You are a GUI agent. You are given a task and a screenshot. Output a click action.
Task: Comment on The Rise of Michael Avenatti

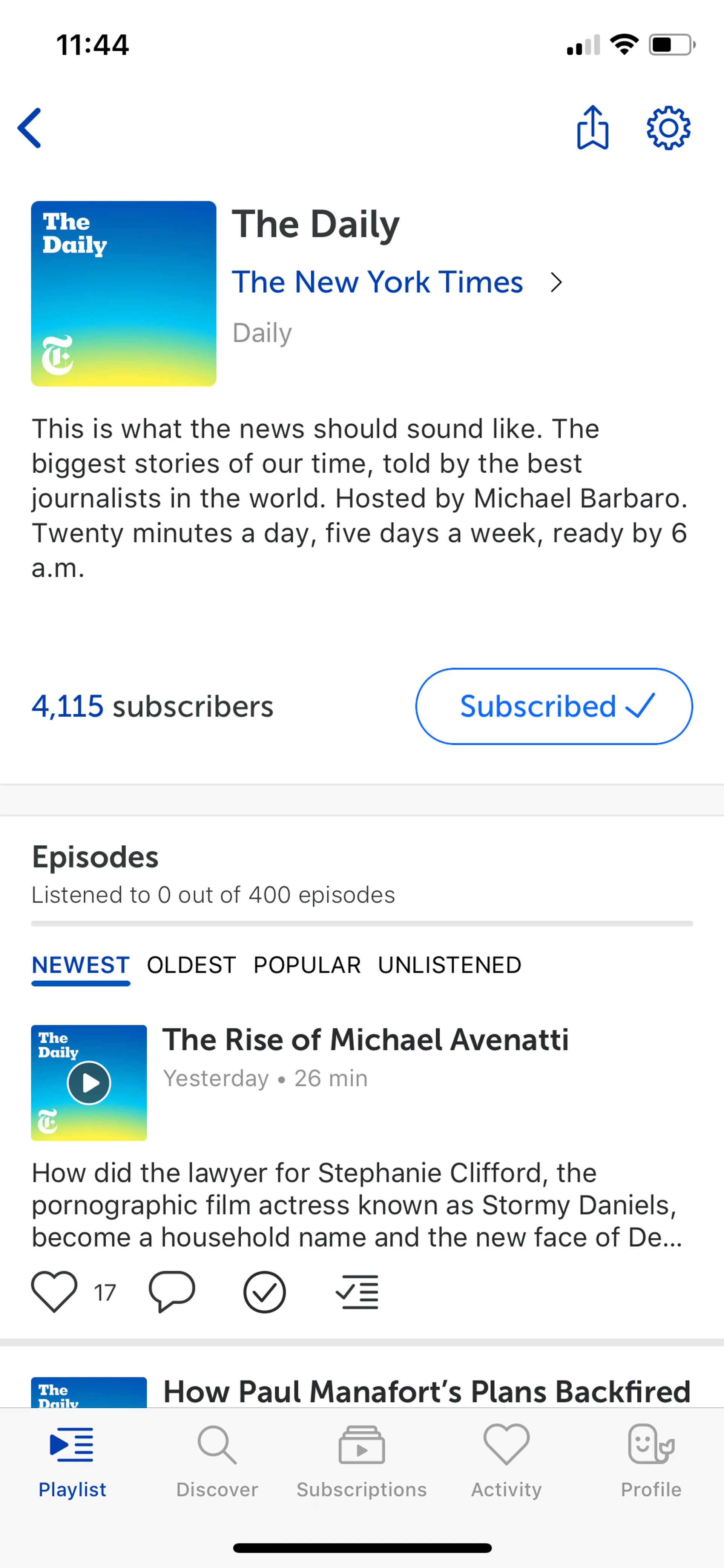[172, 1292]
